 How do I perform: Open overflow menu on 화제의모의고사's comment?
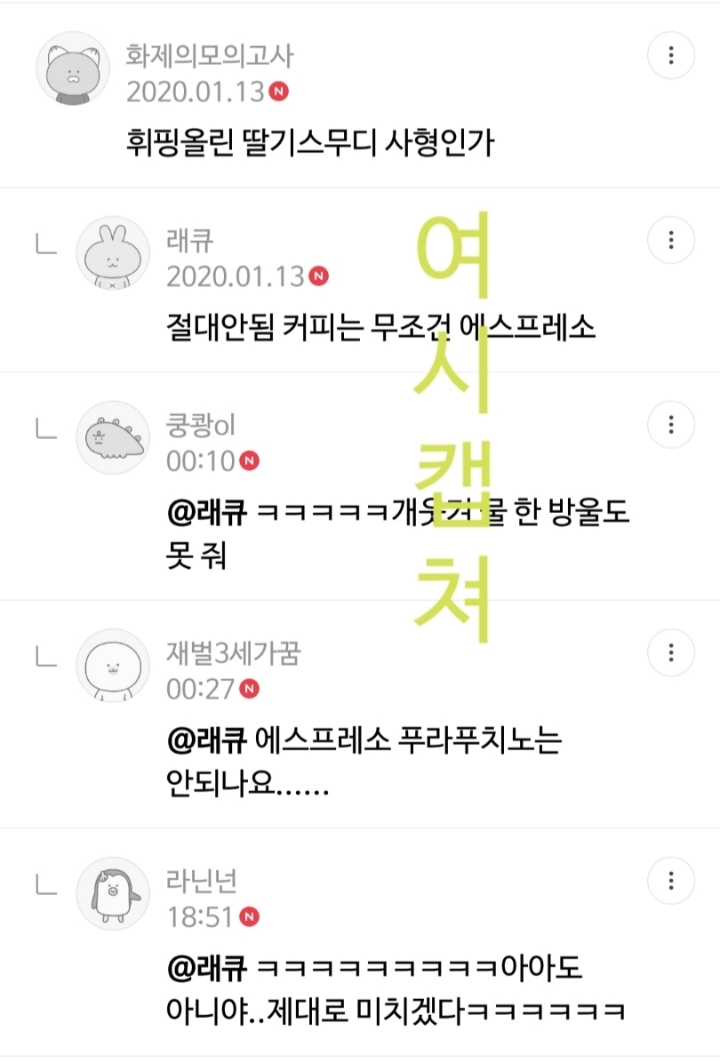(672, 54)
